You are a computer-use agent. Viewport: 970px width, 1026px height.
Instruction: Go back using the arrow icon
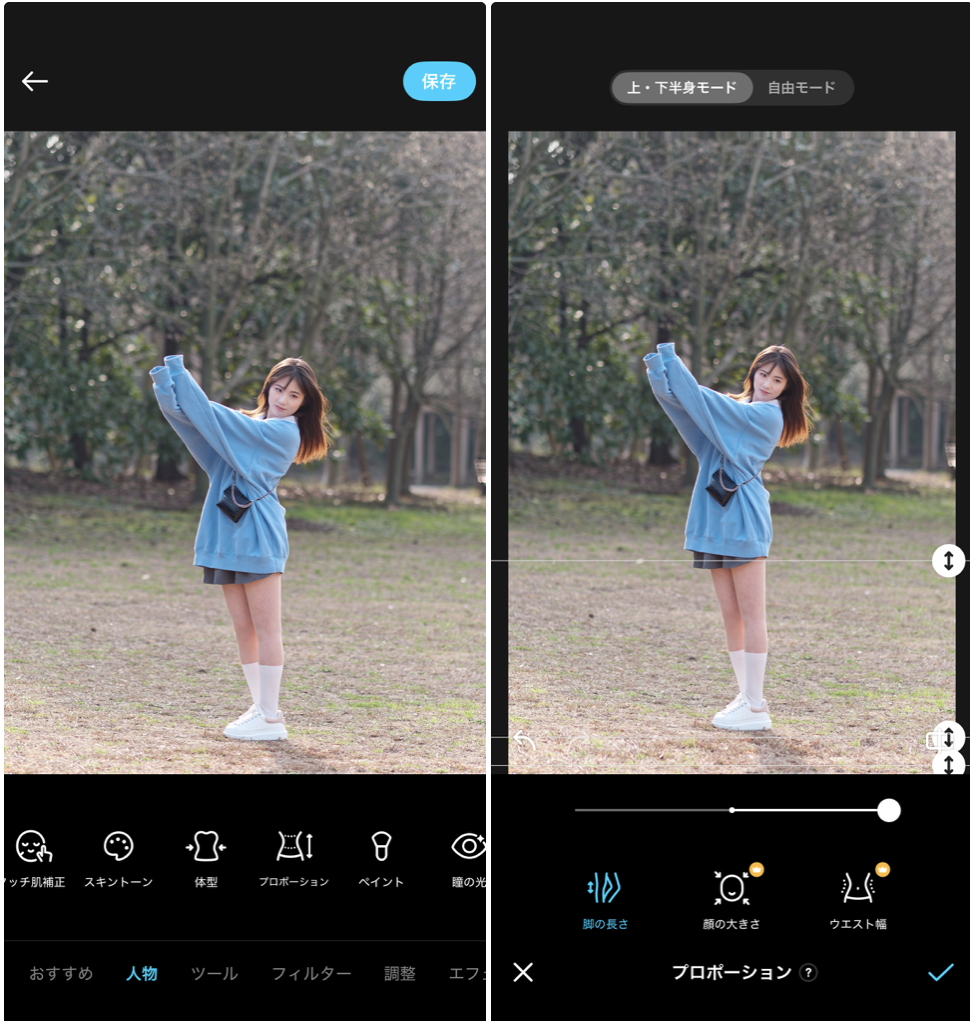(35, 82)
